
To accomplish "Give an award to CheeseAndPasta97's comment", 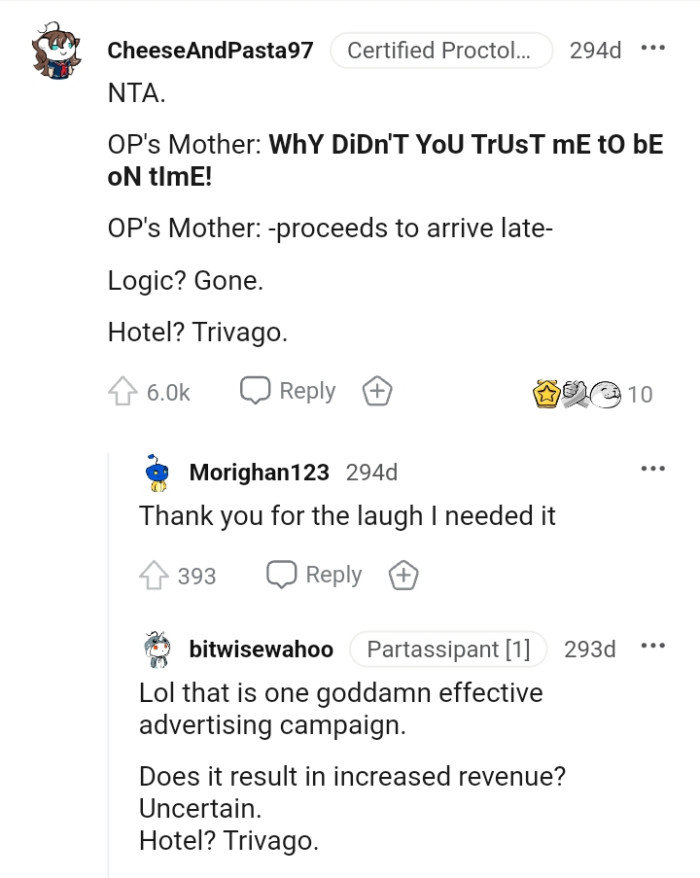I will [377, 392].
